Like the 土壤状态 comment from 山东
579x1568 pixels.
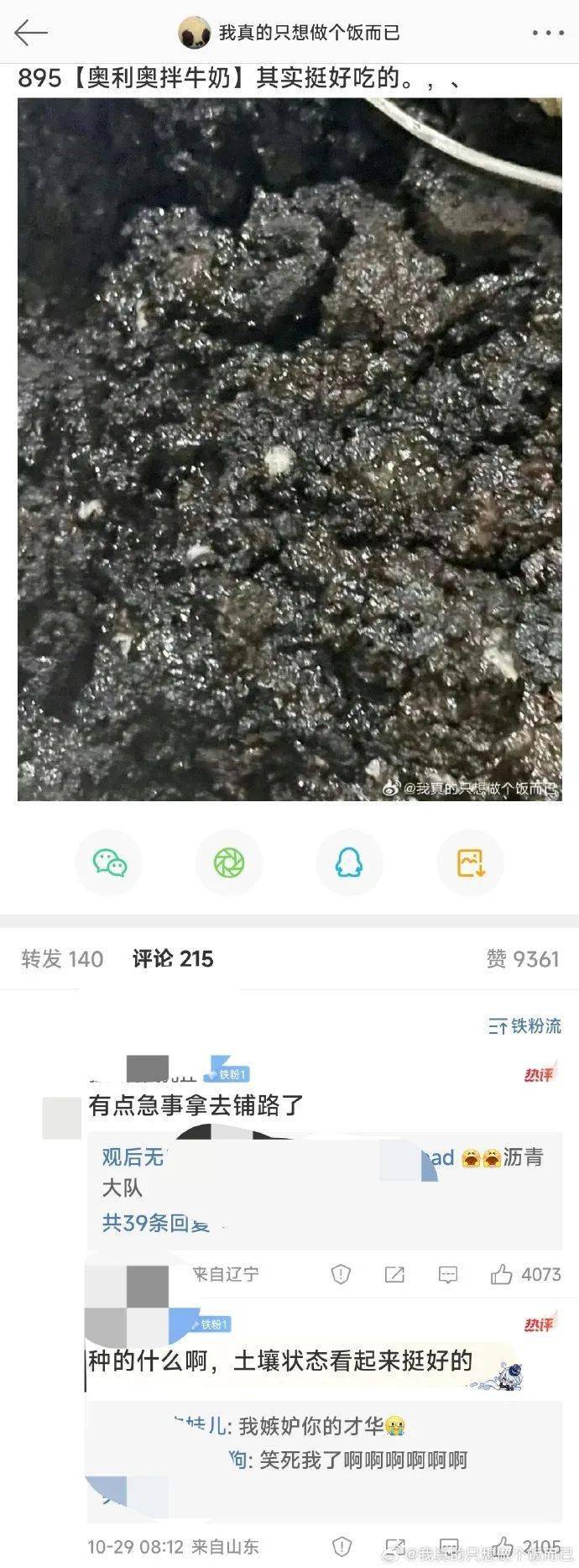point(502,1546)
